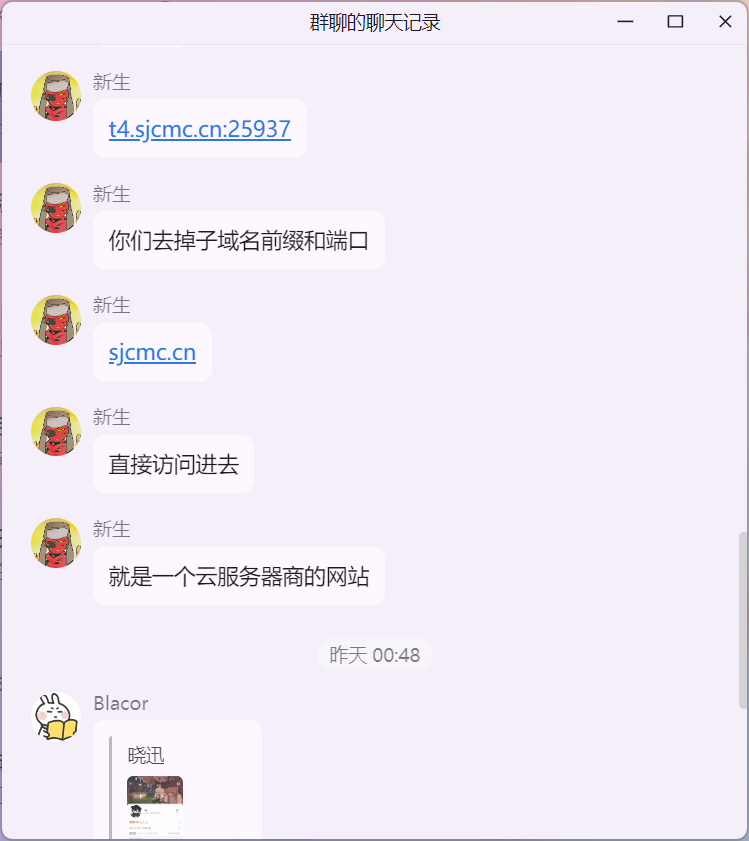The width and height of the screenshot is (749, 841).
Task: Open the image in Blacor's quoted message
Action: (x=155, y=805)
